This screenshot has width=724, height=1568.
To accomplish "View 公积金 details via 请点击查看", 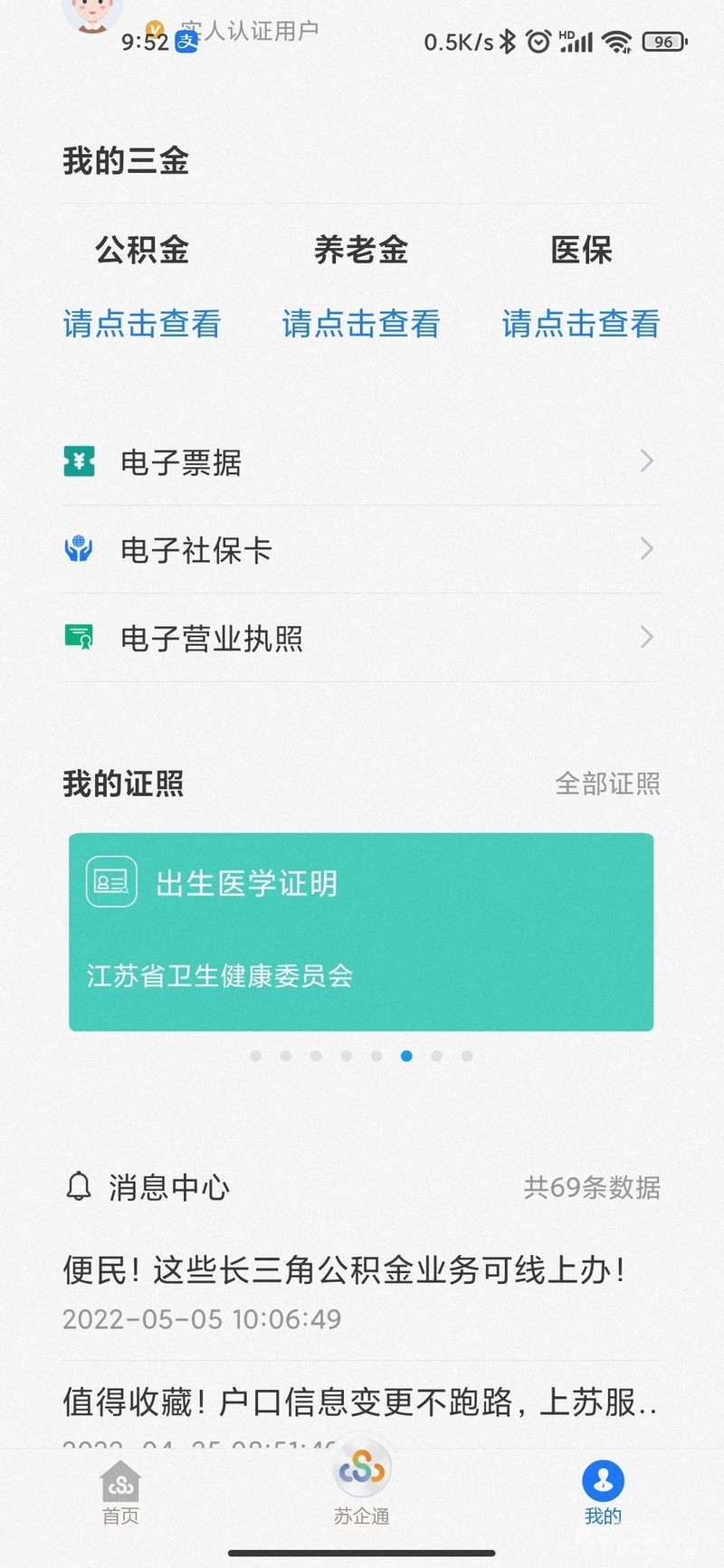I will pos(142,324).
